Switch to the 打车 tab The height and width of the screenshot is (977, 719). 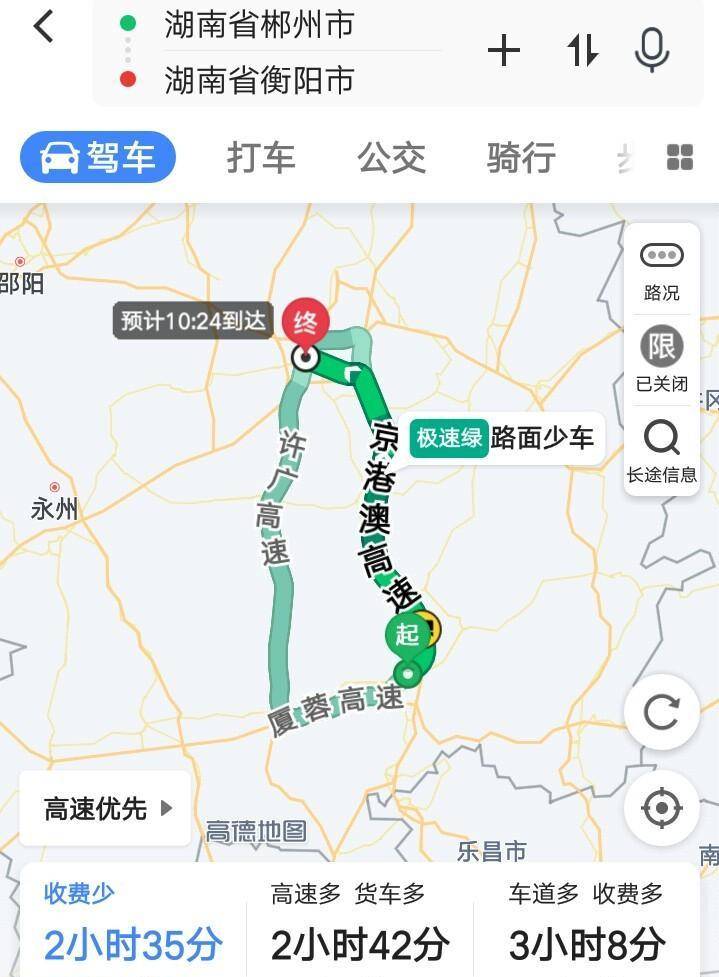261,157
